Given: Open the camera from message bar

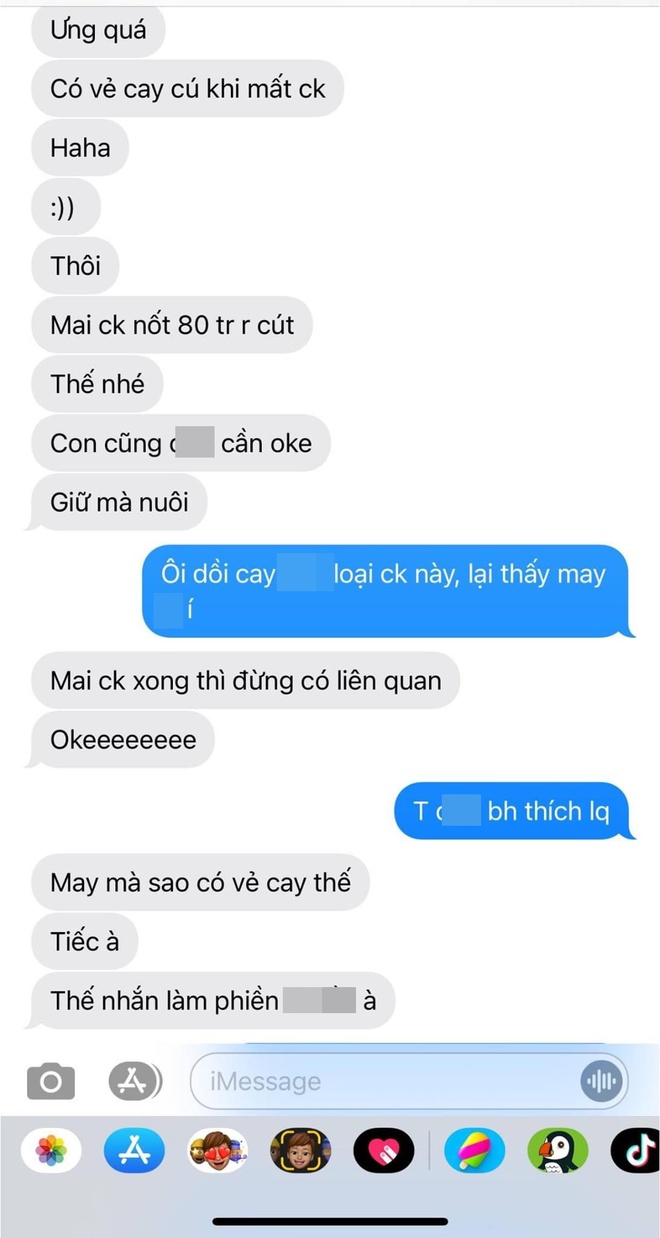Looking at the screenshot, I should pyautogui.click(x=50, y=1081).
